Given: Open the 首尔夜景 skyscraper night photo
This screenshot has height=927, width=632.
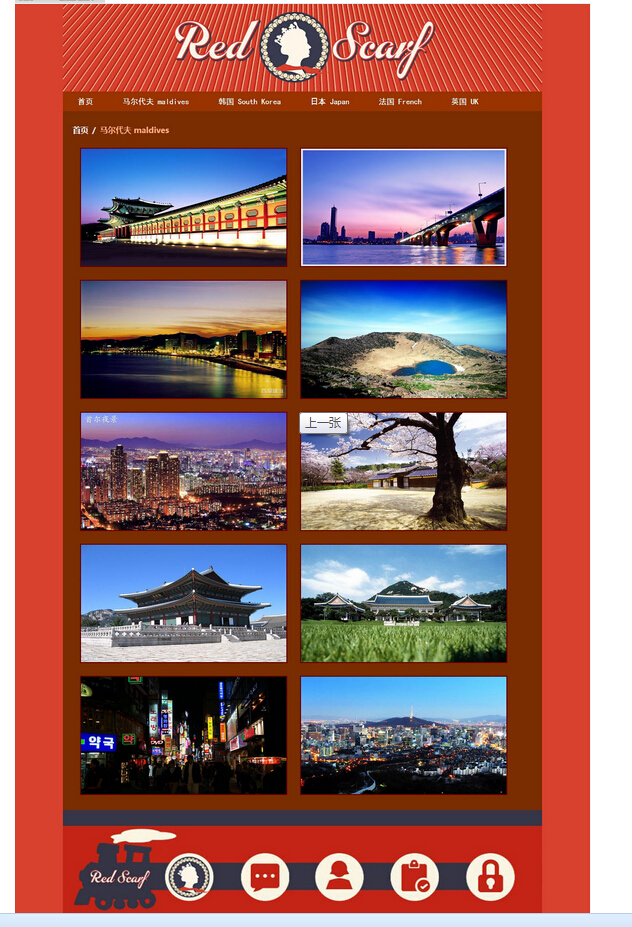Looking at the screenshot, I should (184, 471).
